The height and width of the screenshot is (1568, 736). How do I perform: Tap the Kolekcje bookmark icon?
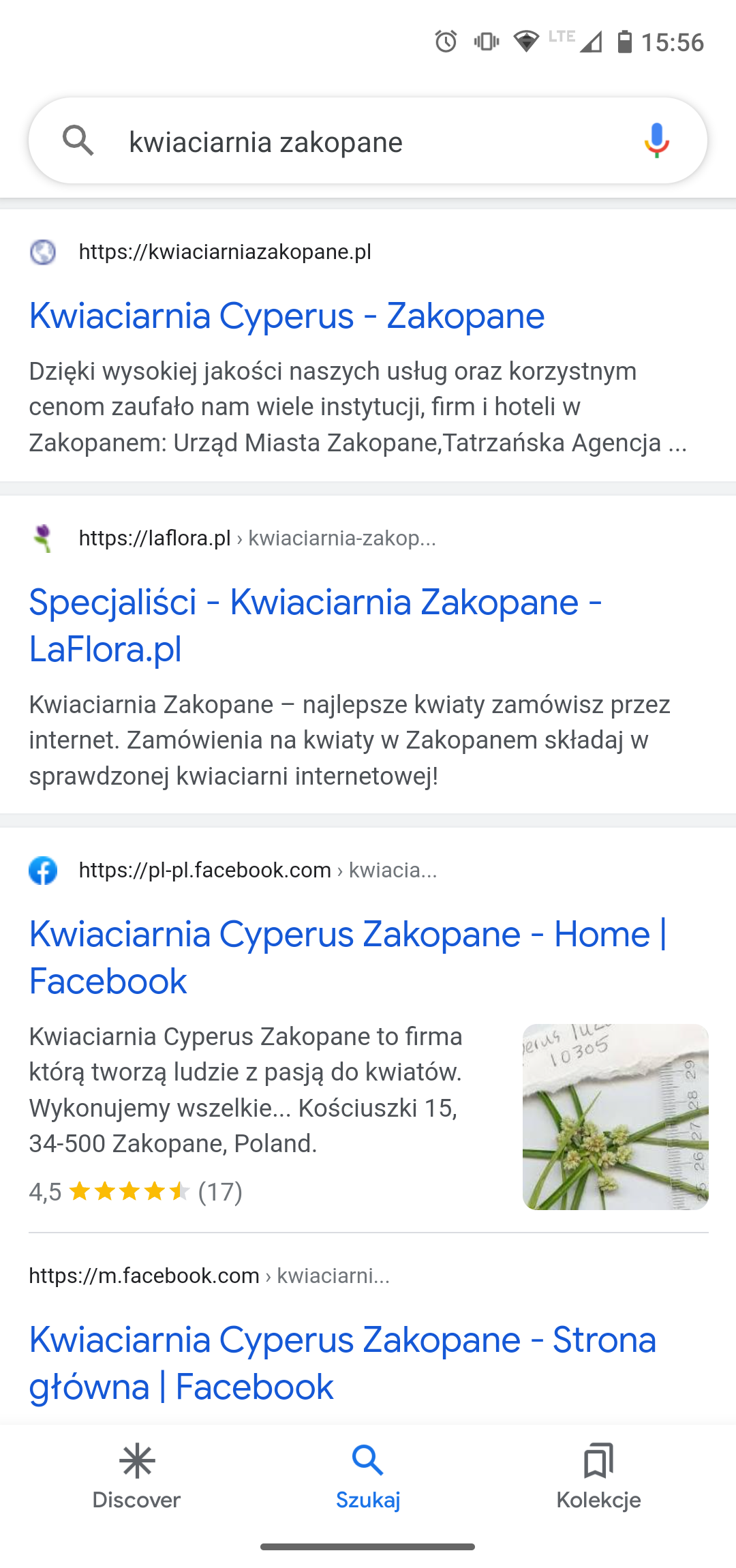tap(597, 1461)
